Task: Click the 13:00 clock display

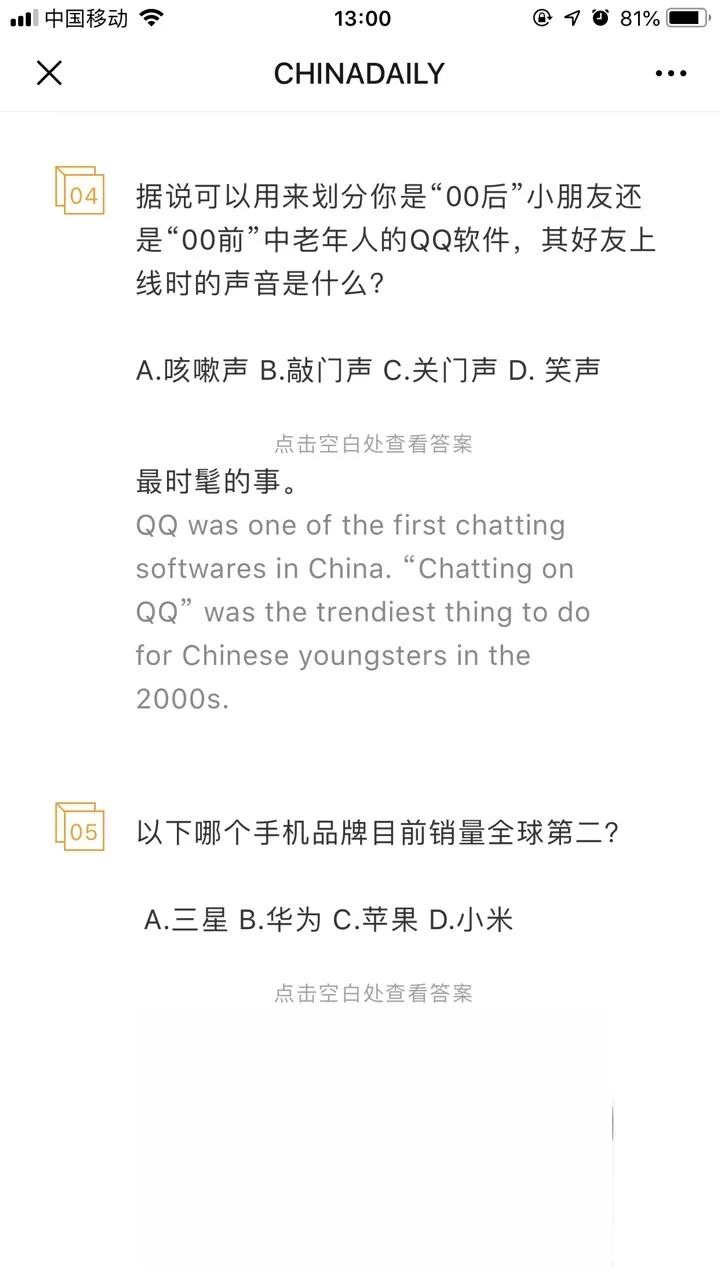Action: [360, 16]
